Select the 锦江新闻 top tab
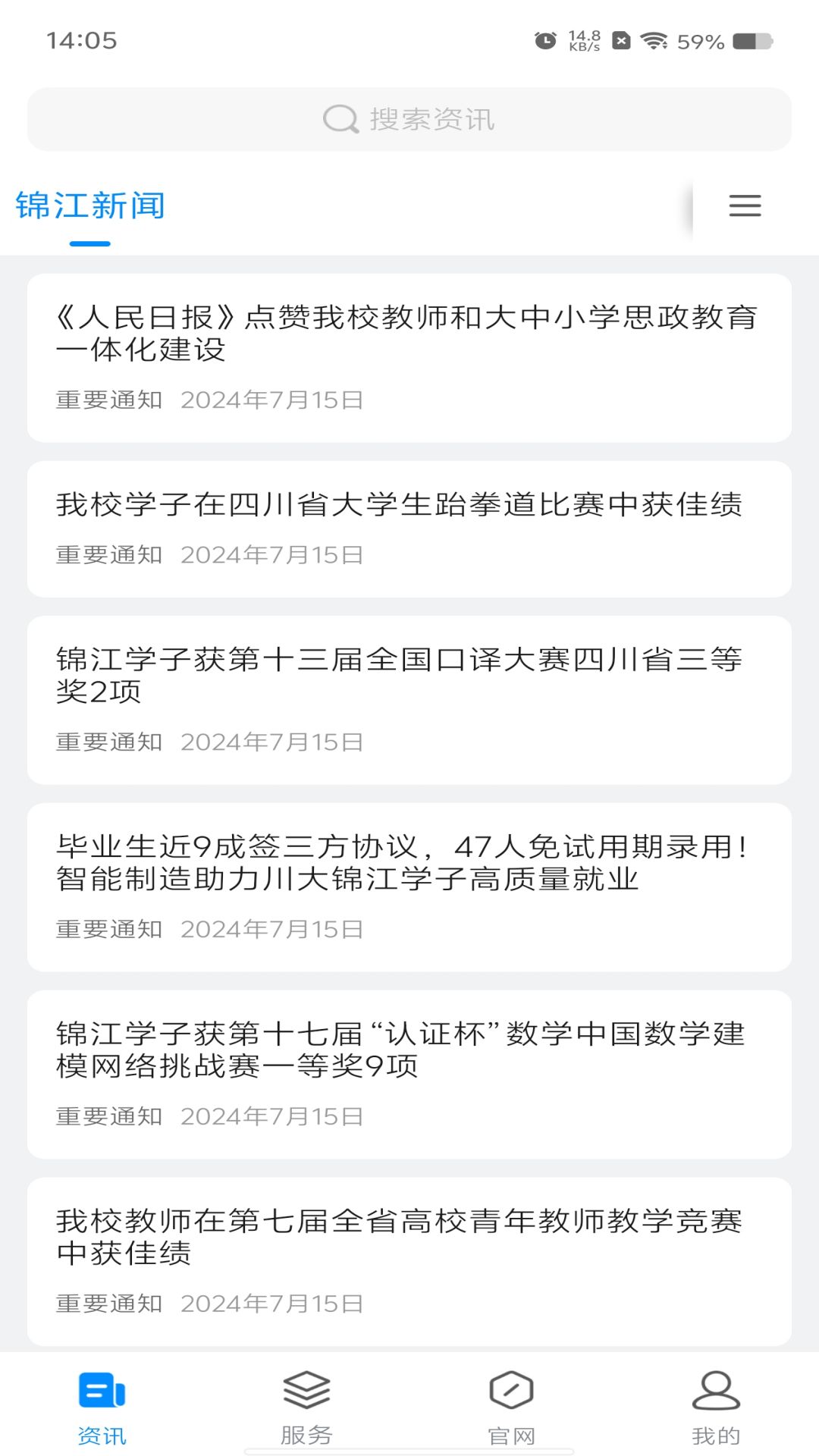 coord(90,206)
